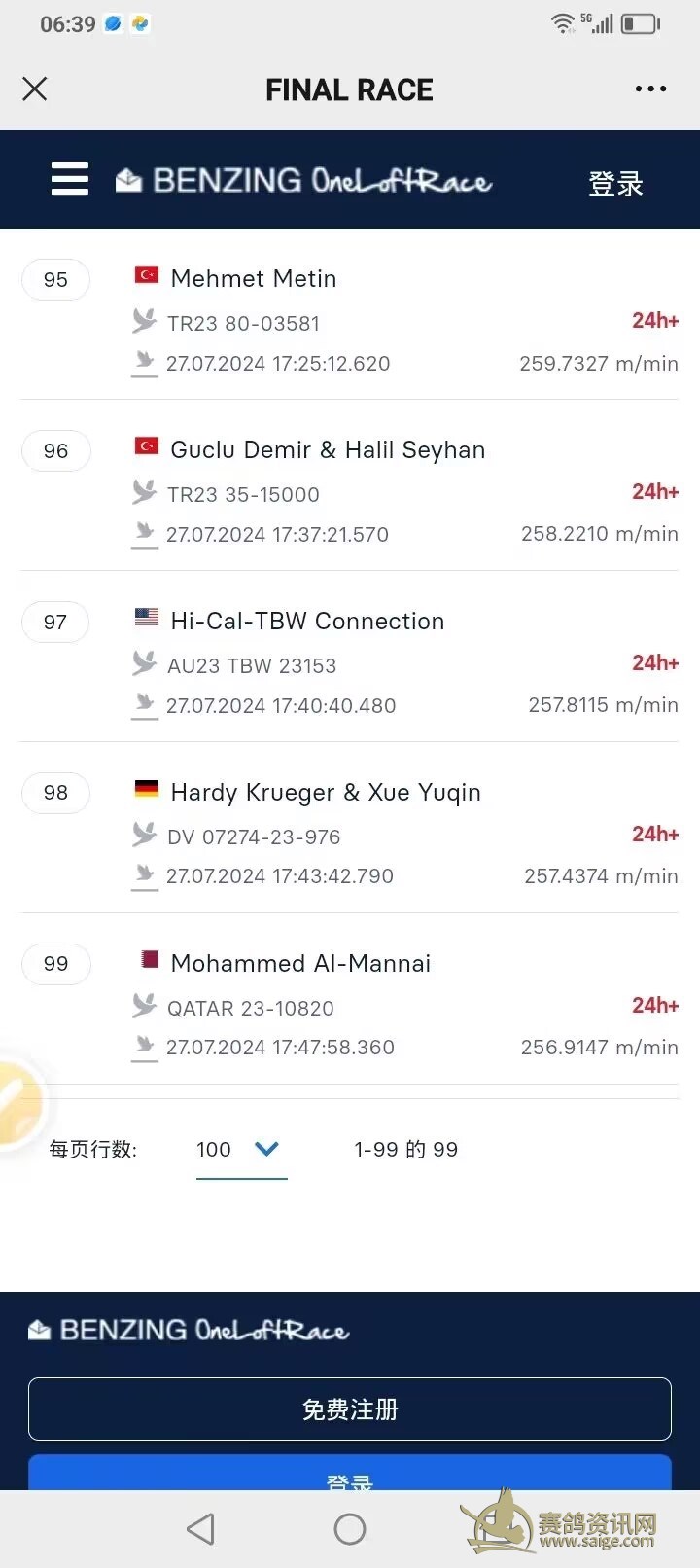Open Mehmet Metin's result row

point(350,319)
